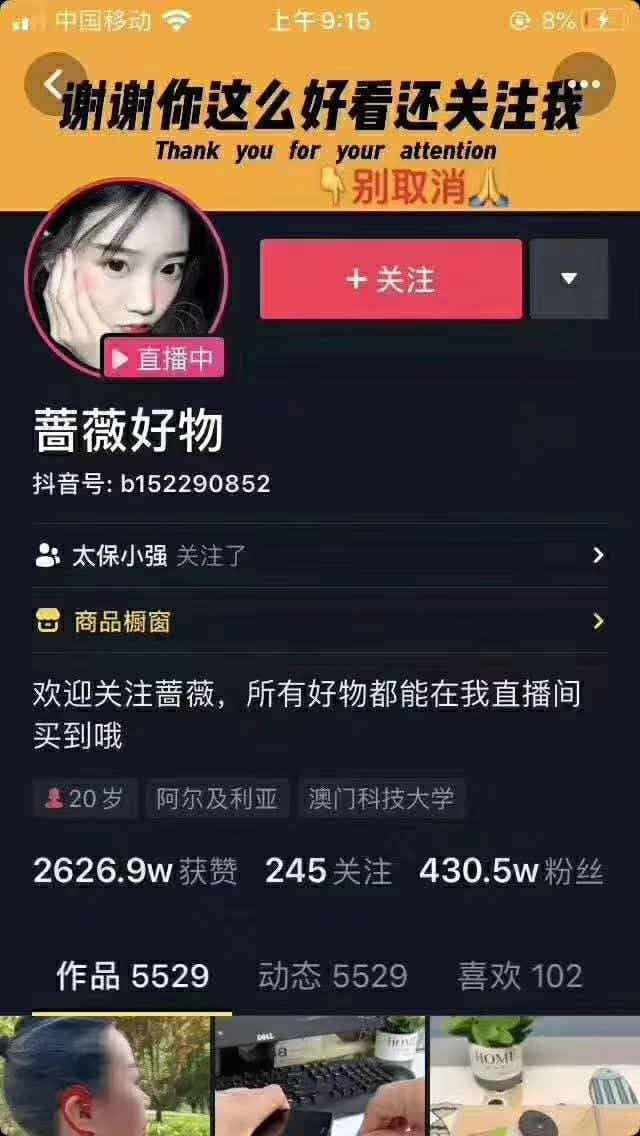640x1136 pixels.
Task: Open the first video with the woman outdoors
Action: (105, 1076)
